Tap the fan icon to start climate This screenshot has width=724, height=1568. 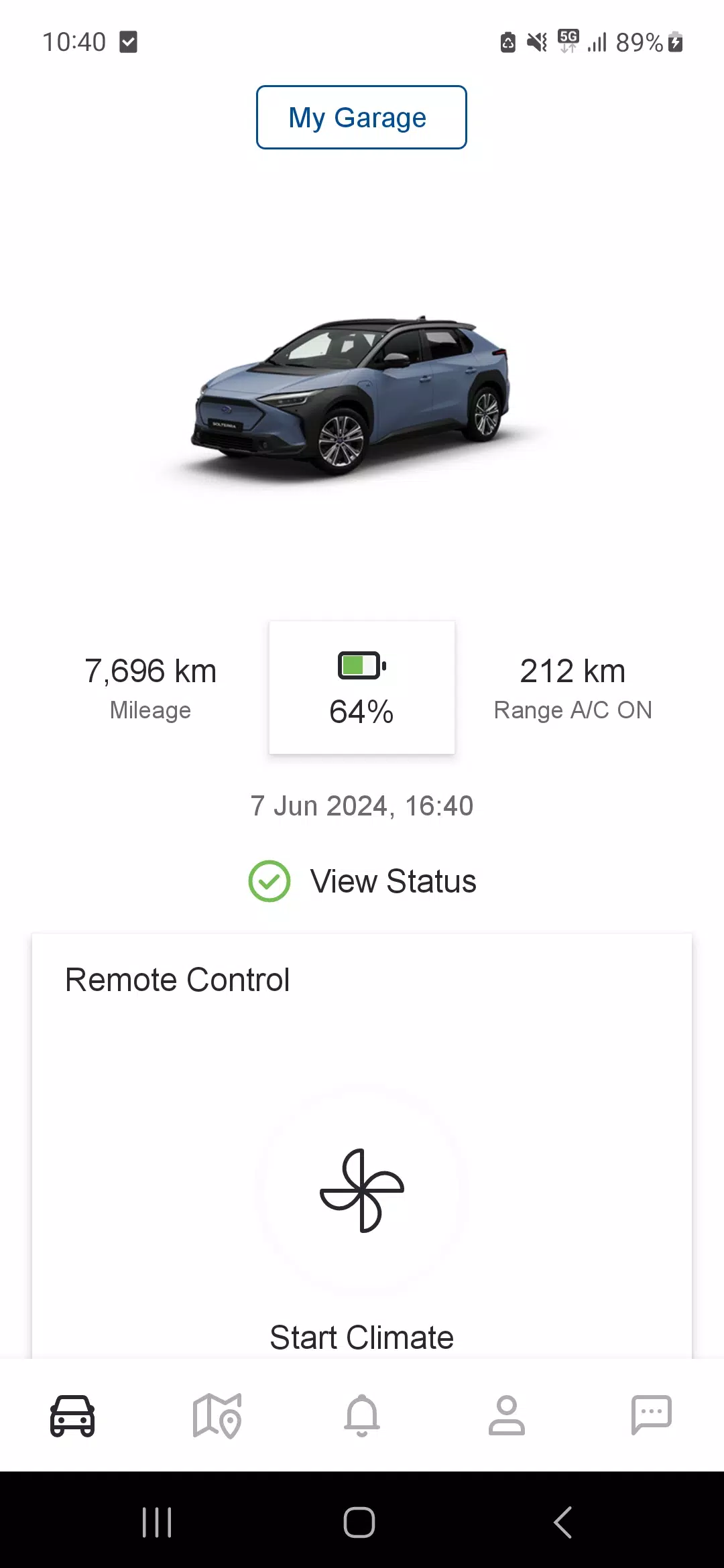pos(362,1189)
